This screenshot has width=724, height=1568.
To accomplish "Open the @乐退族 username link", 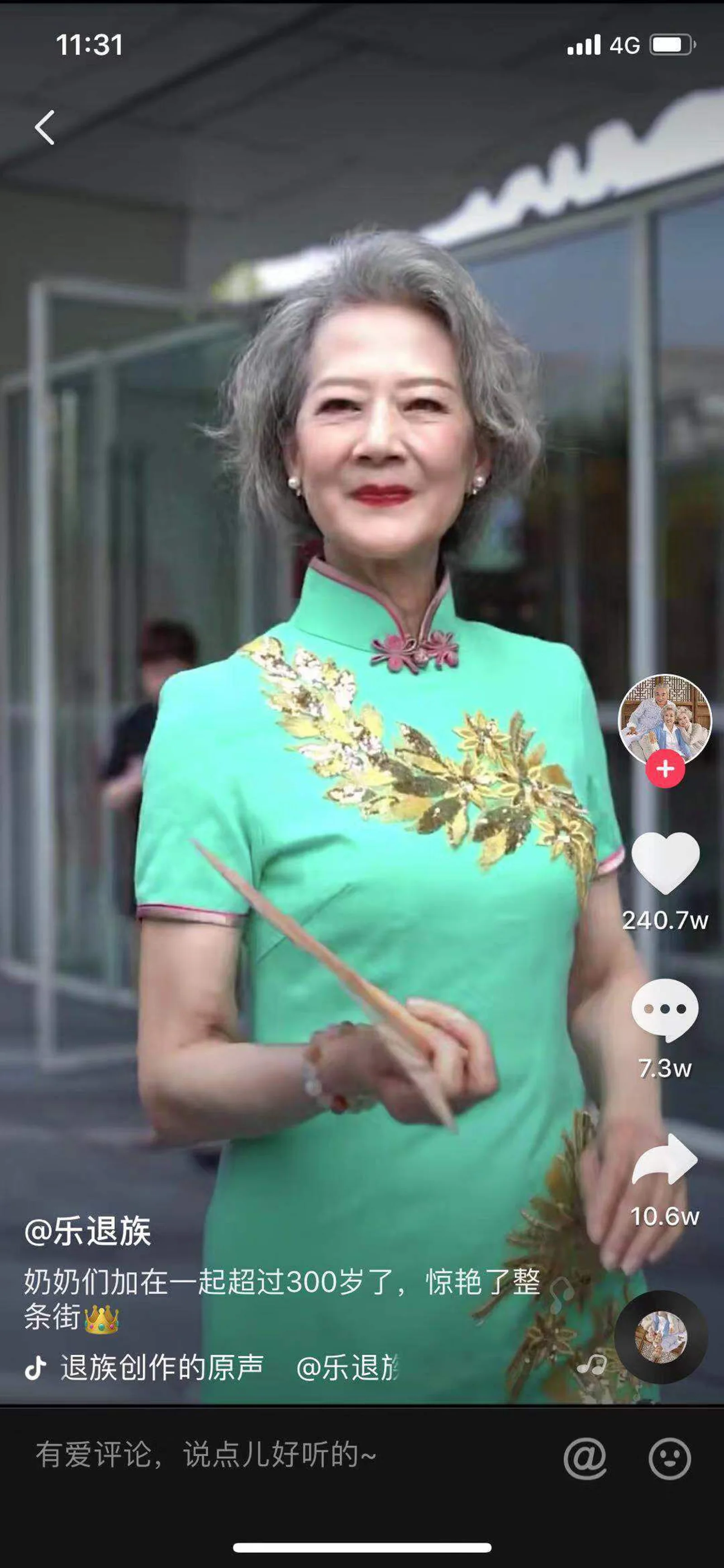I will (x=88, y=1231).
